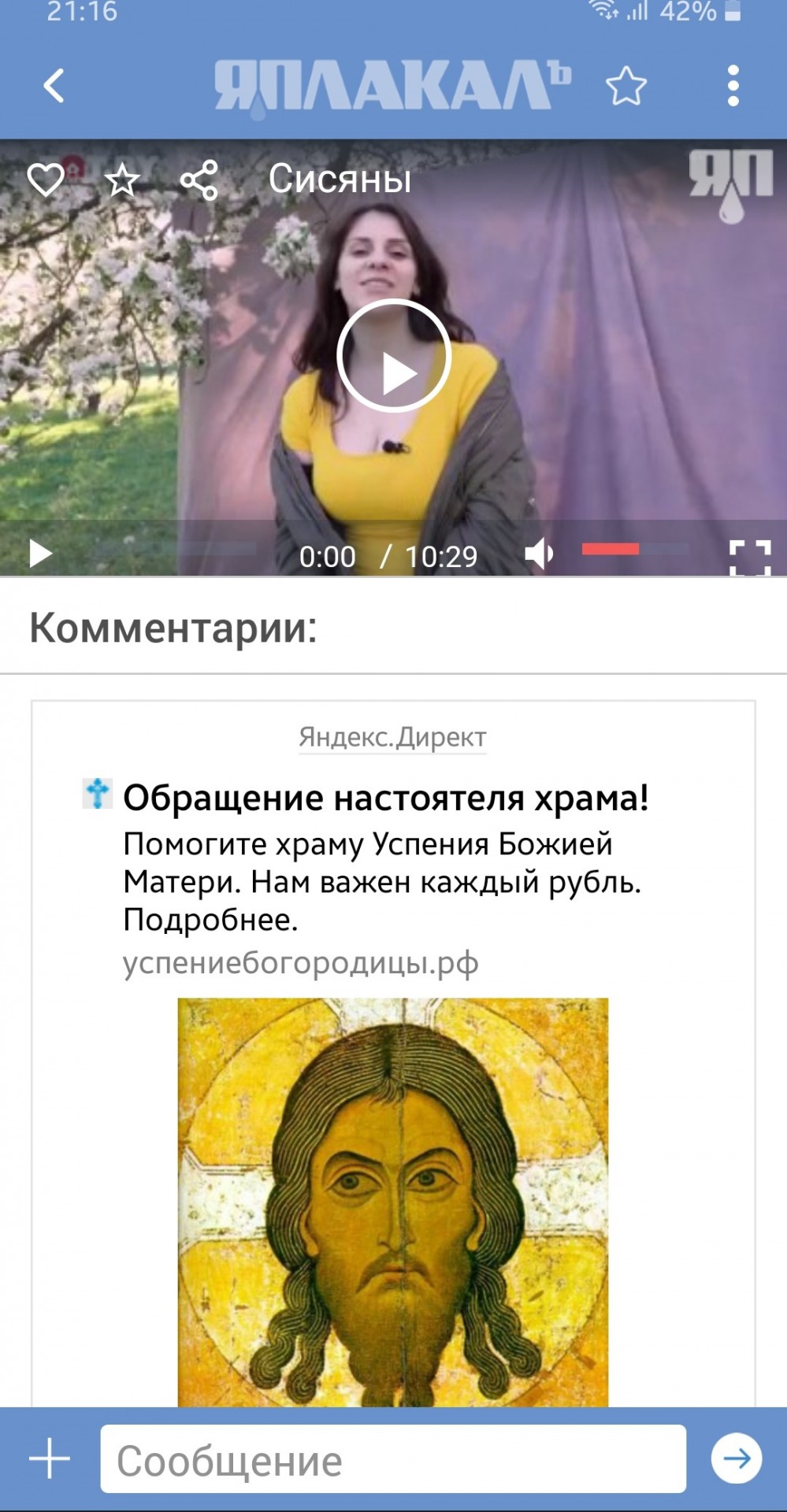Open the three-dot overflow menu

(733, 86)
